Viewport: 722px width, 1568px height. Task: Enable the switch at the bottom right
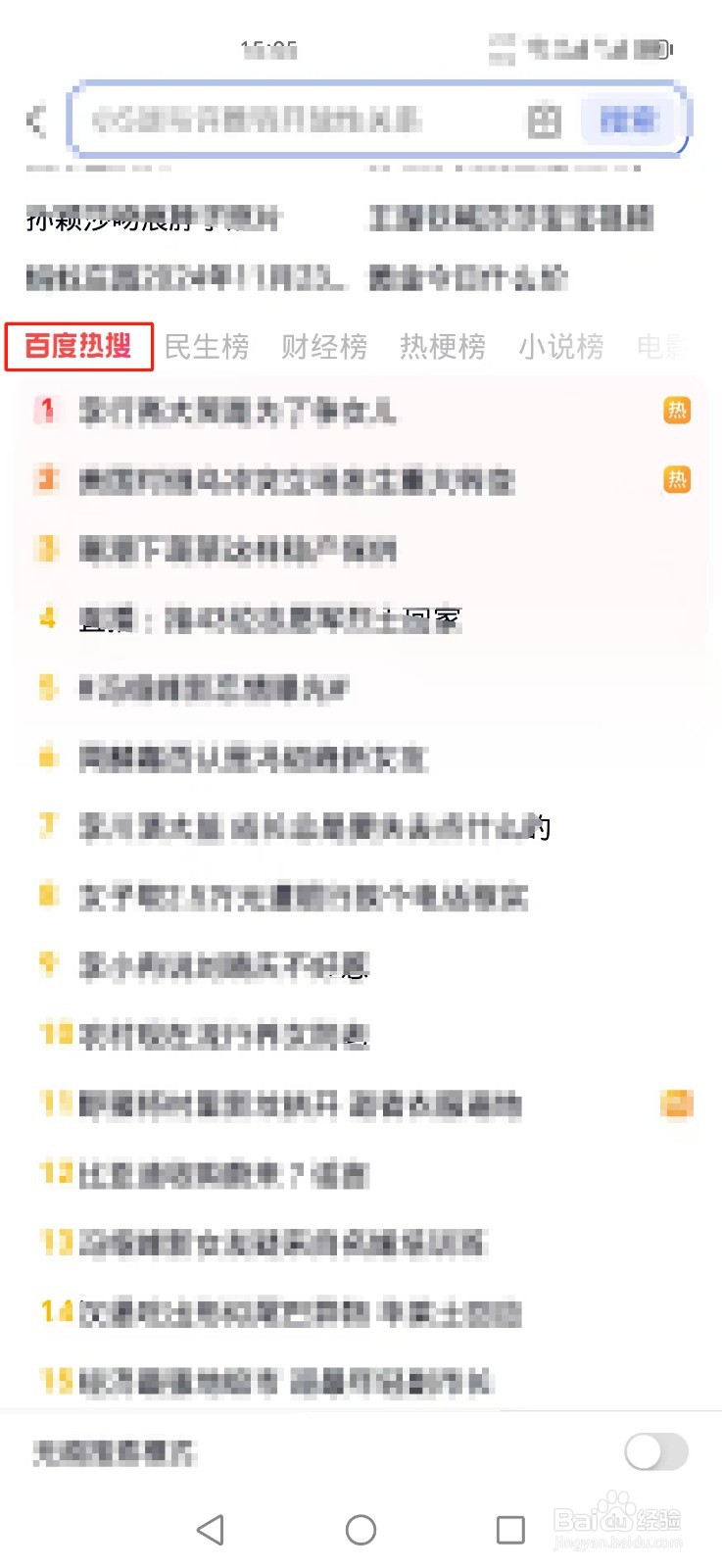[x=656, y=1453]
